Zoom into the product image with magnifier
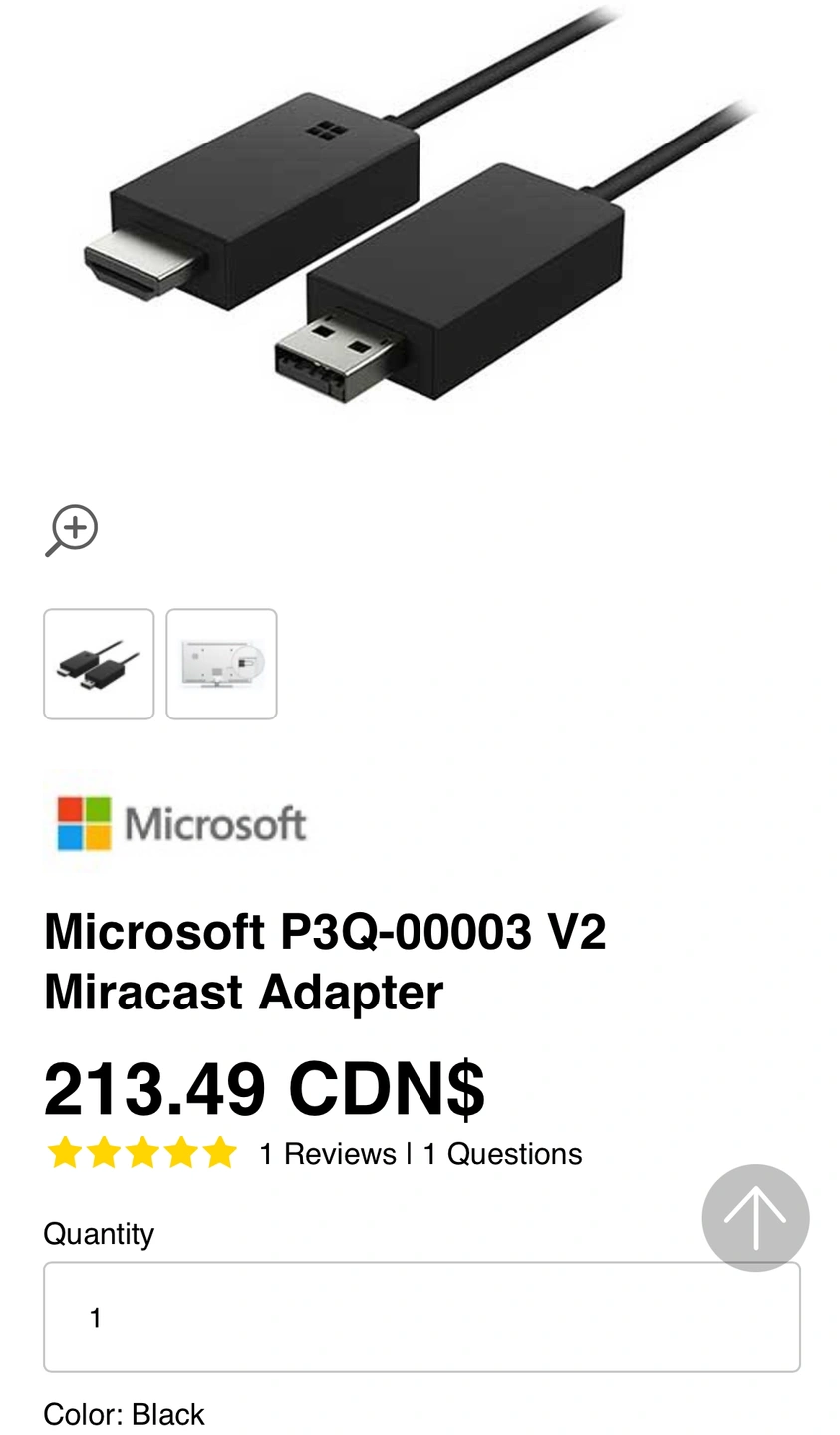 (x=71, y=529)
